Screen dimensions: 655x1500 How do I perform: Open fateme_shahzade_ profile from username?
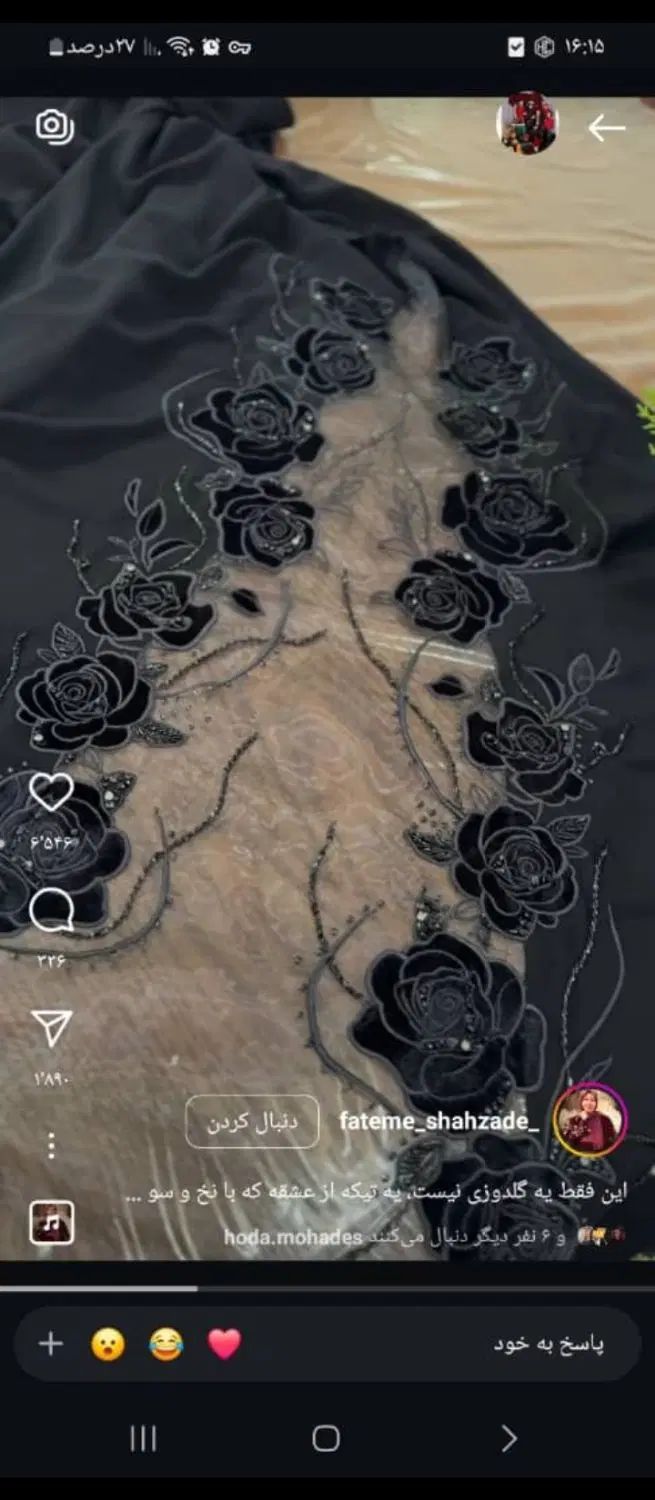coord(438,1121)
